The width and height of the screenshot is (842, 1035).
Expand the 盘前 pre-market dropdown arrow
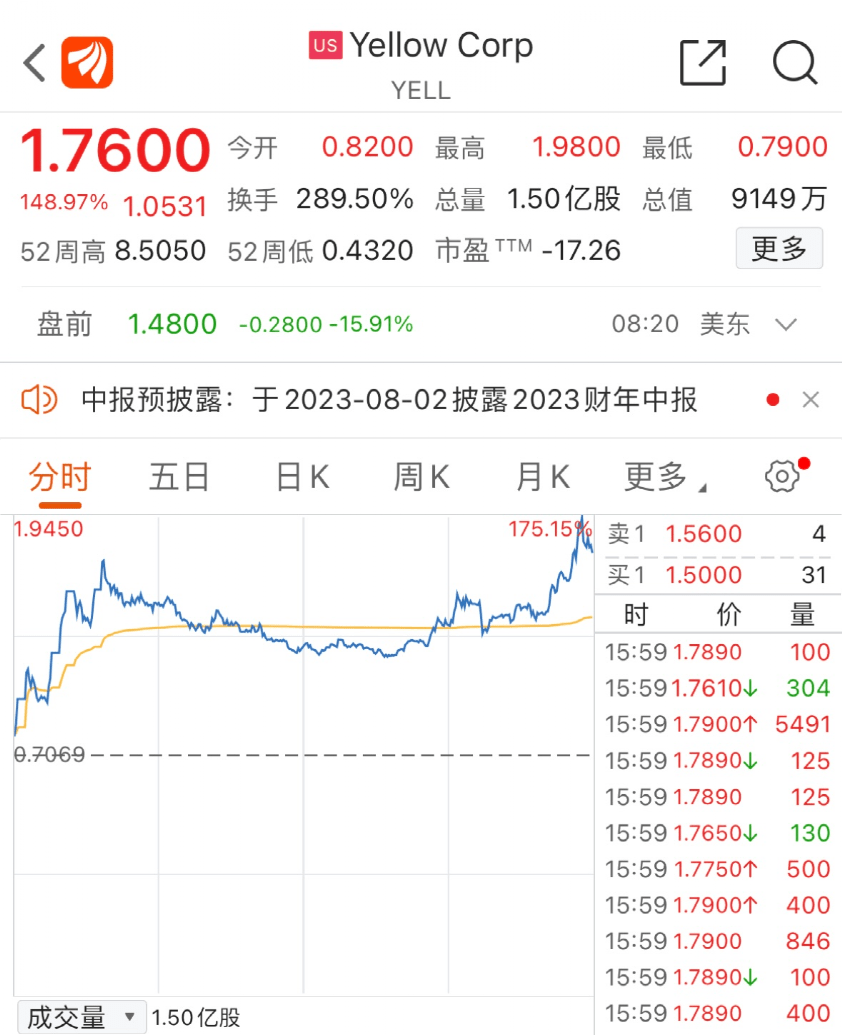(x=786, y=324)
